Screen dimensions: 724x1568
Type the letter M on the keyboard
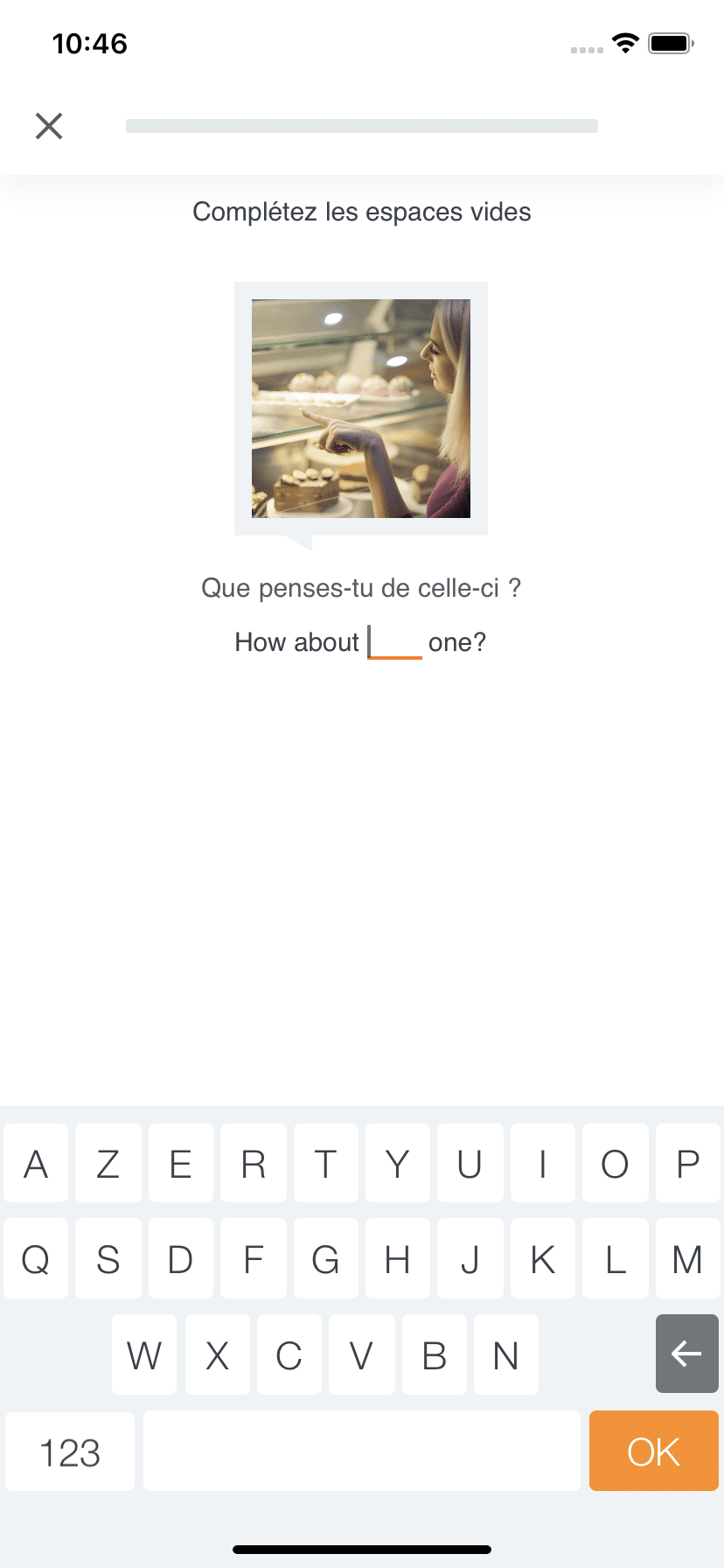pos(687,1258)
